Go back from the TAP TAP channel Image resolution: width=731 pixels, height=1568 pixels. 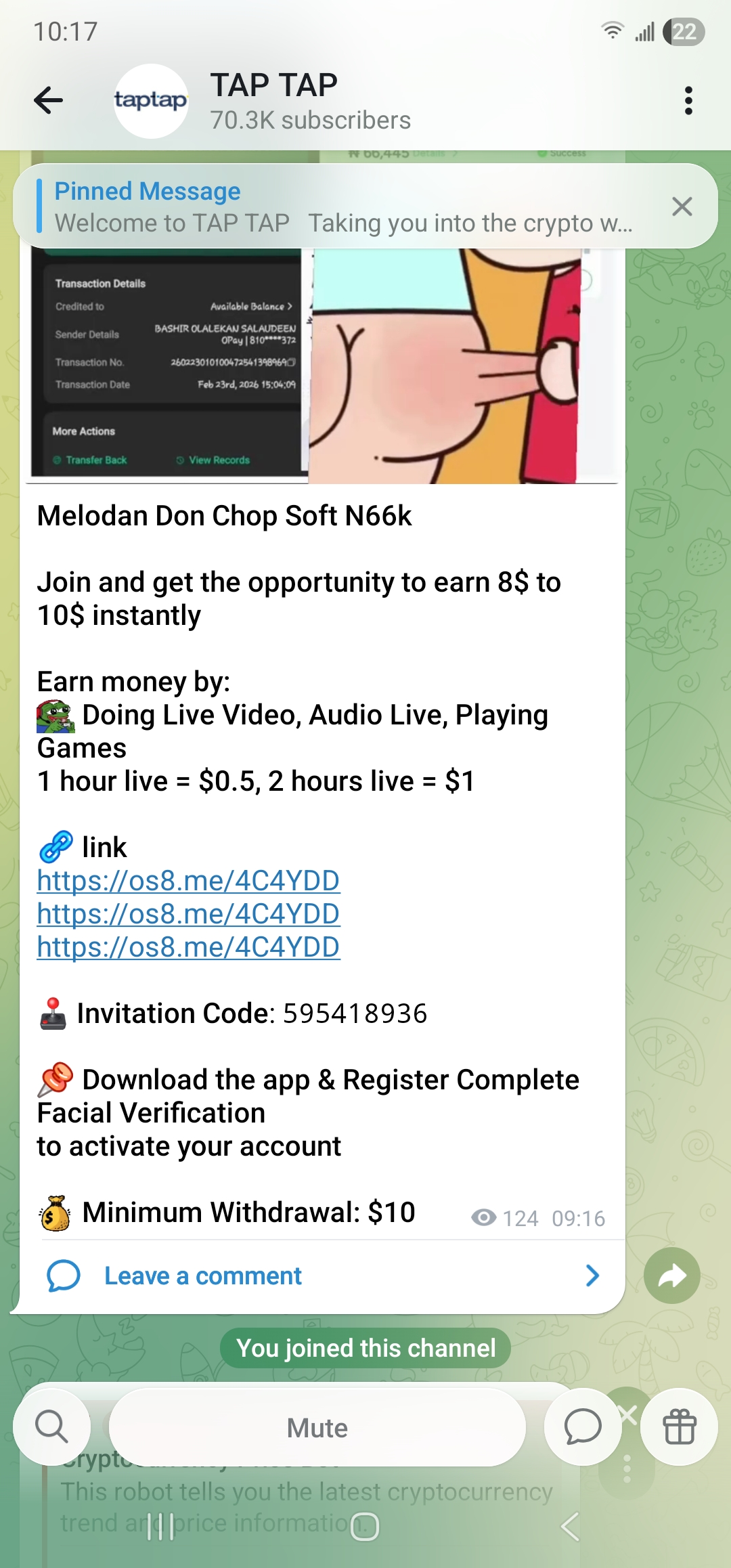(x=49, y=101)
